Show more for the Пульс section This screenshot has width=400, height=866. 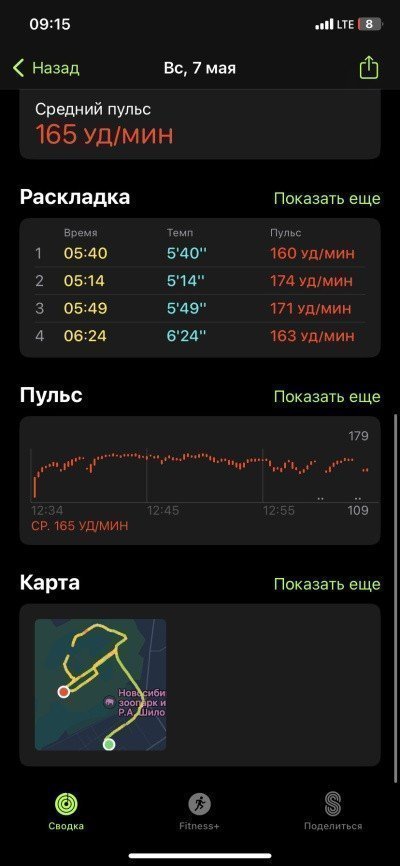pyautogui.click(x=327, y=397)
